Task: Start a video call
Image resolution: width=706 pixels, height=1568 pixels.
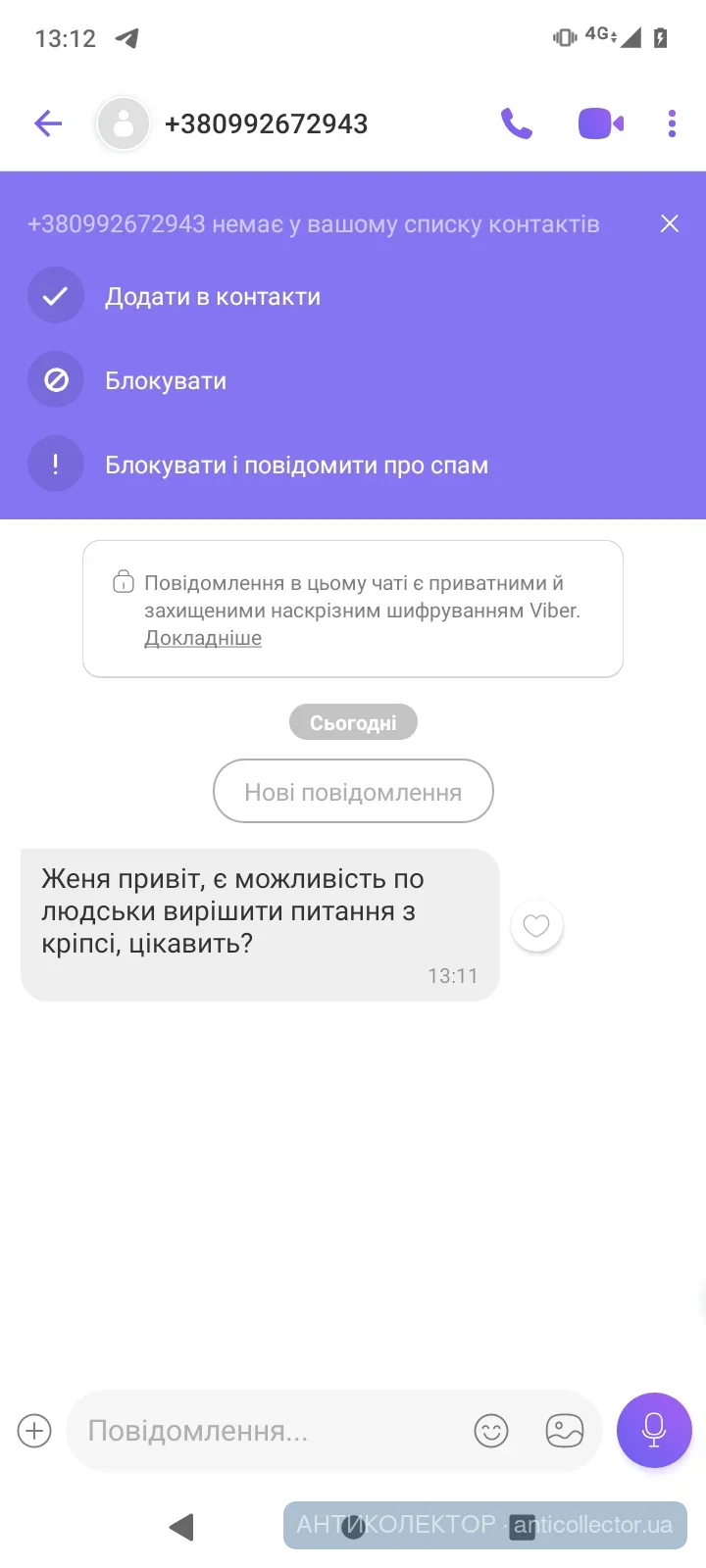Action: 601,123
